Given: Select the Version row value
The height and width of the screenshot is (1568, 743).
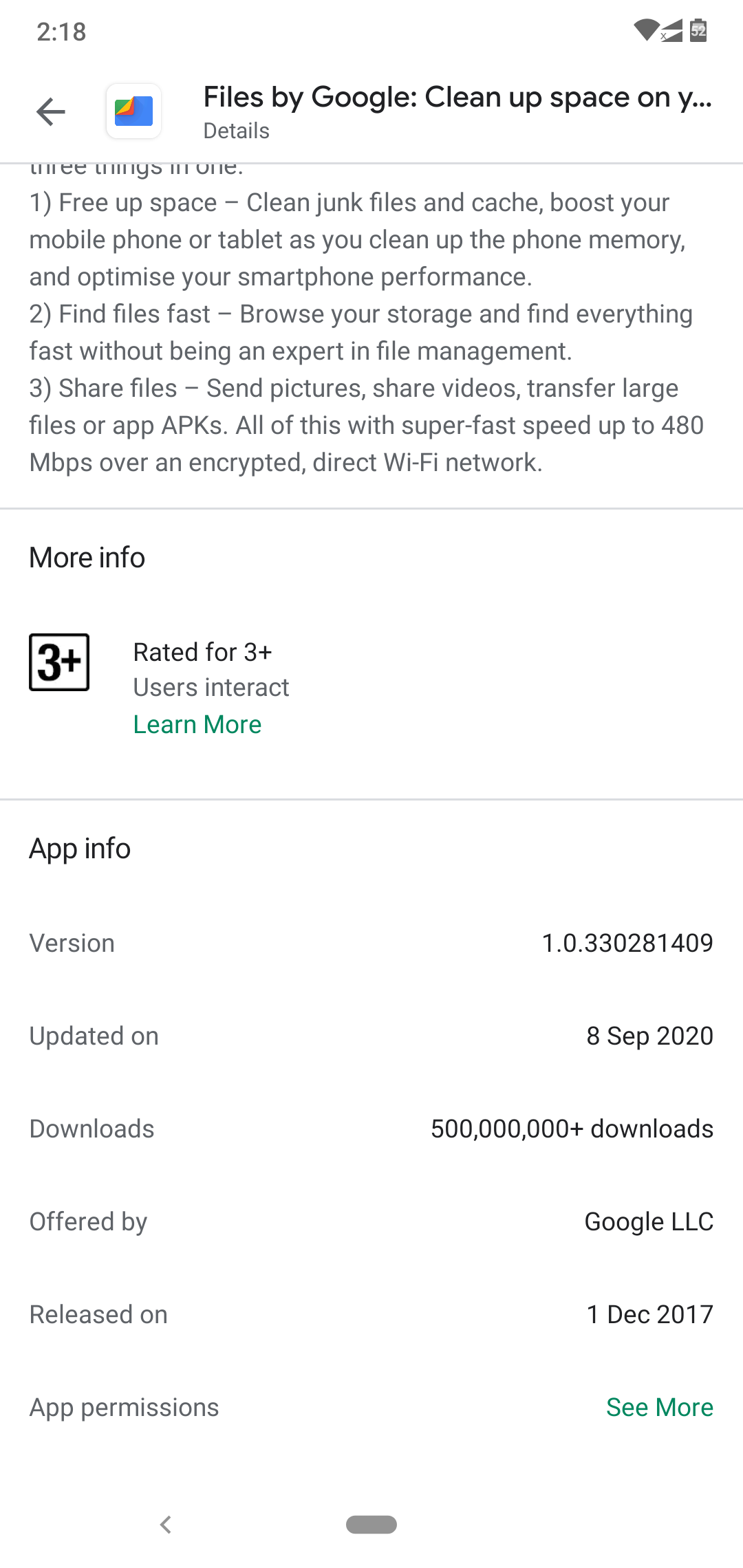Looking at the screenshot, I should [x=626, y=943].
